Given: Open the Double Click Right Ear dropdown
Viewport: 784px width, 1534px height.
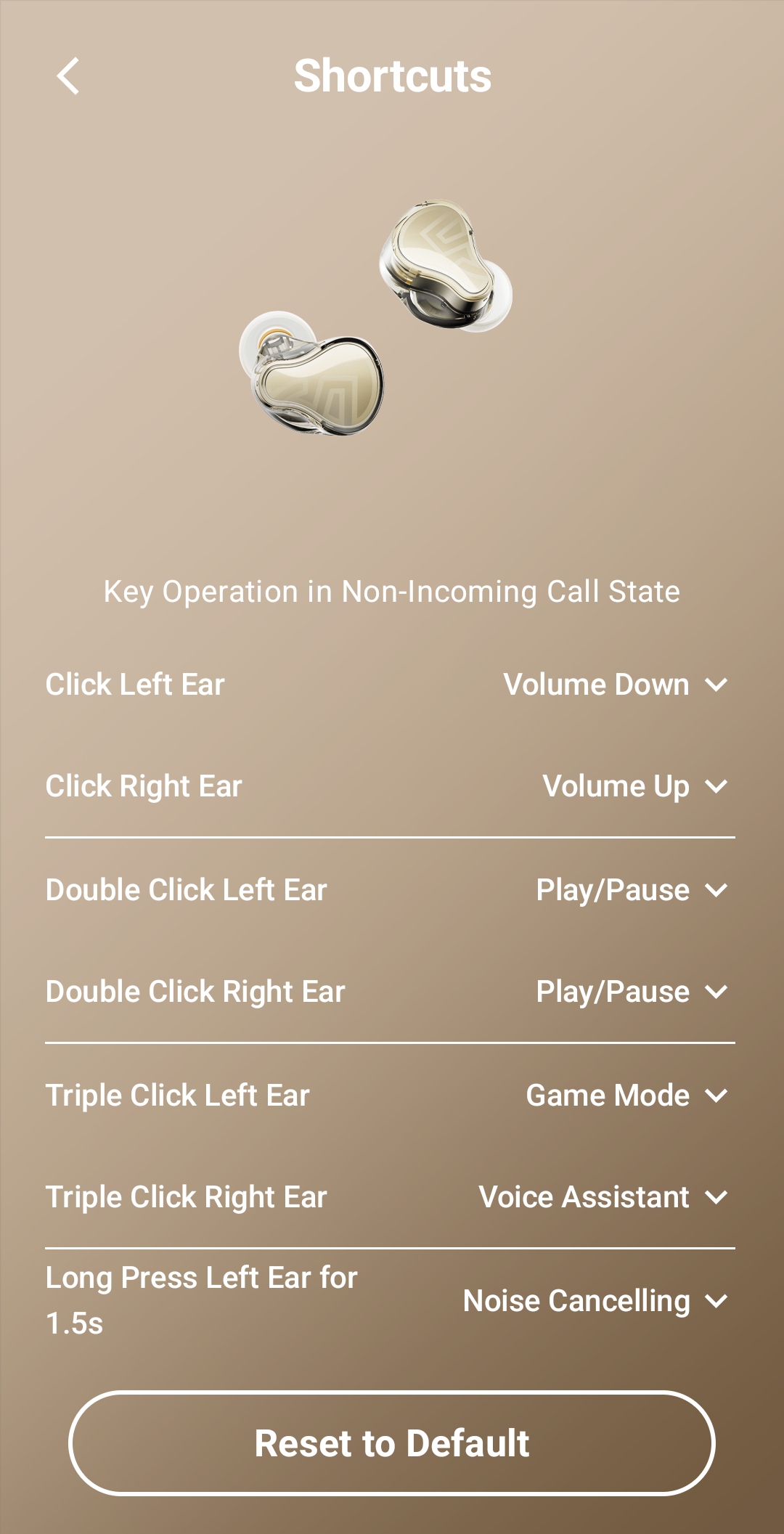Looking at the screenshot, I should pyautogui.click(x=631, y=992).
